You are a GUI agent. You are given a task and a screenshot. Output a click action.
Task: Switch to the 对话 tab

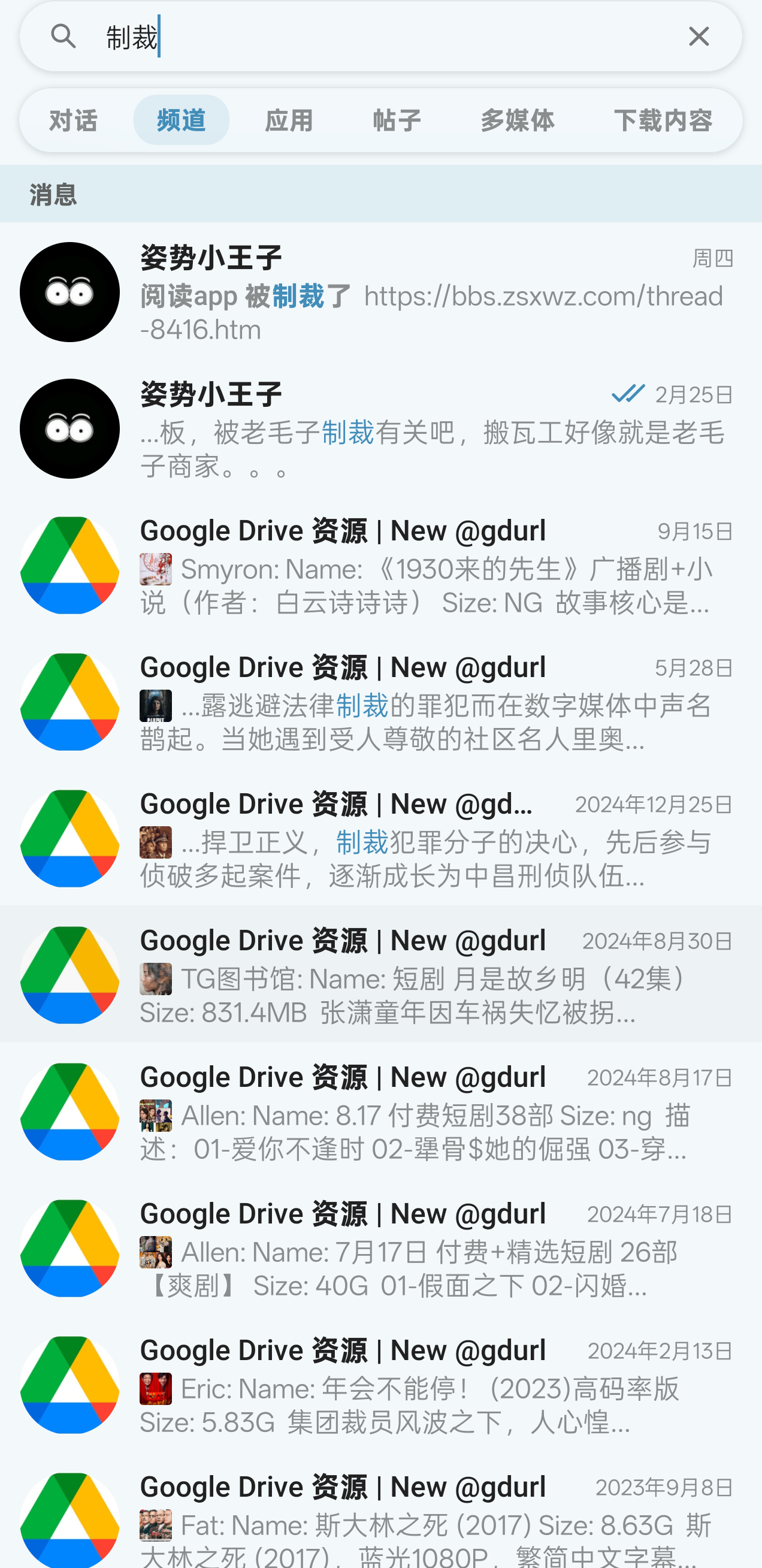coord(73,120)
